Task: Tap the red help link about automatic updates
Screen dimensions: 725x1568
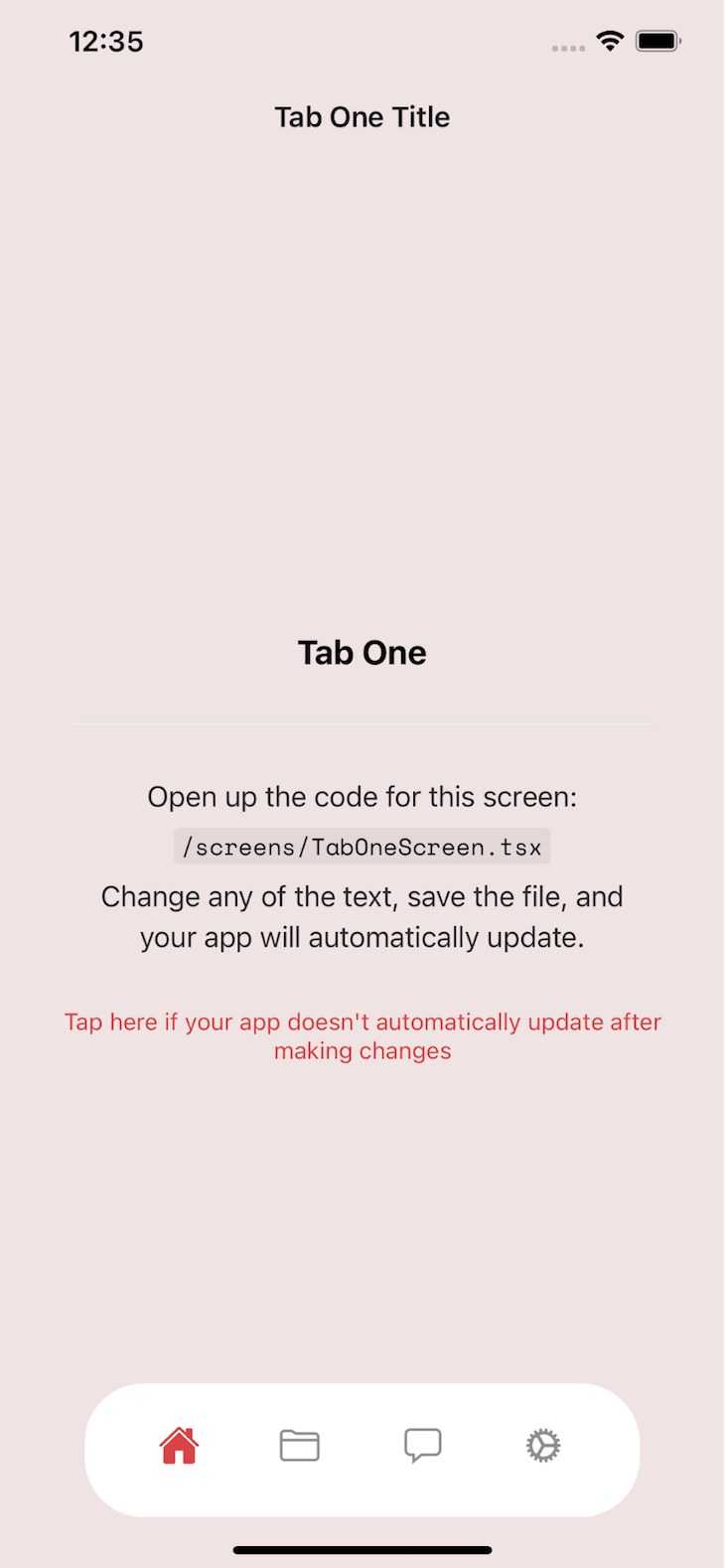Action: point(362,1036)
